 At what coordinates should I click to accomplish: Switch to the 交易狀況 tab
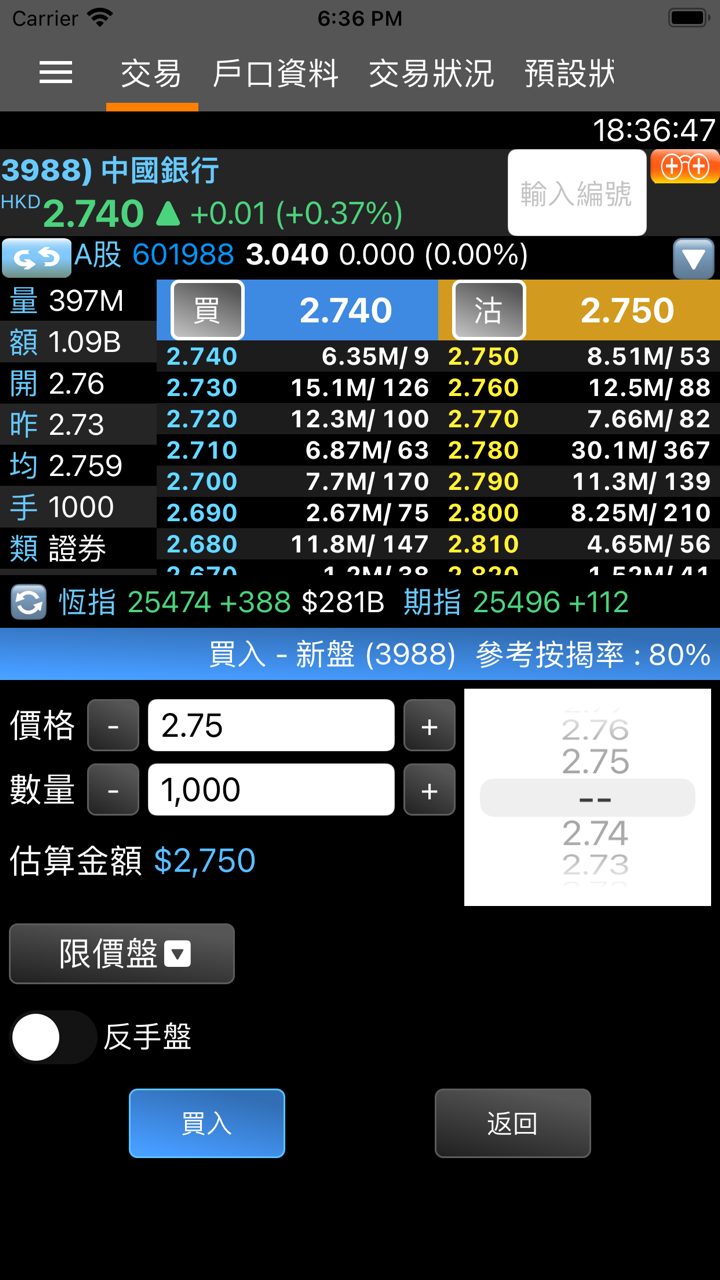[x=431, y=74]
